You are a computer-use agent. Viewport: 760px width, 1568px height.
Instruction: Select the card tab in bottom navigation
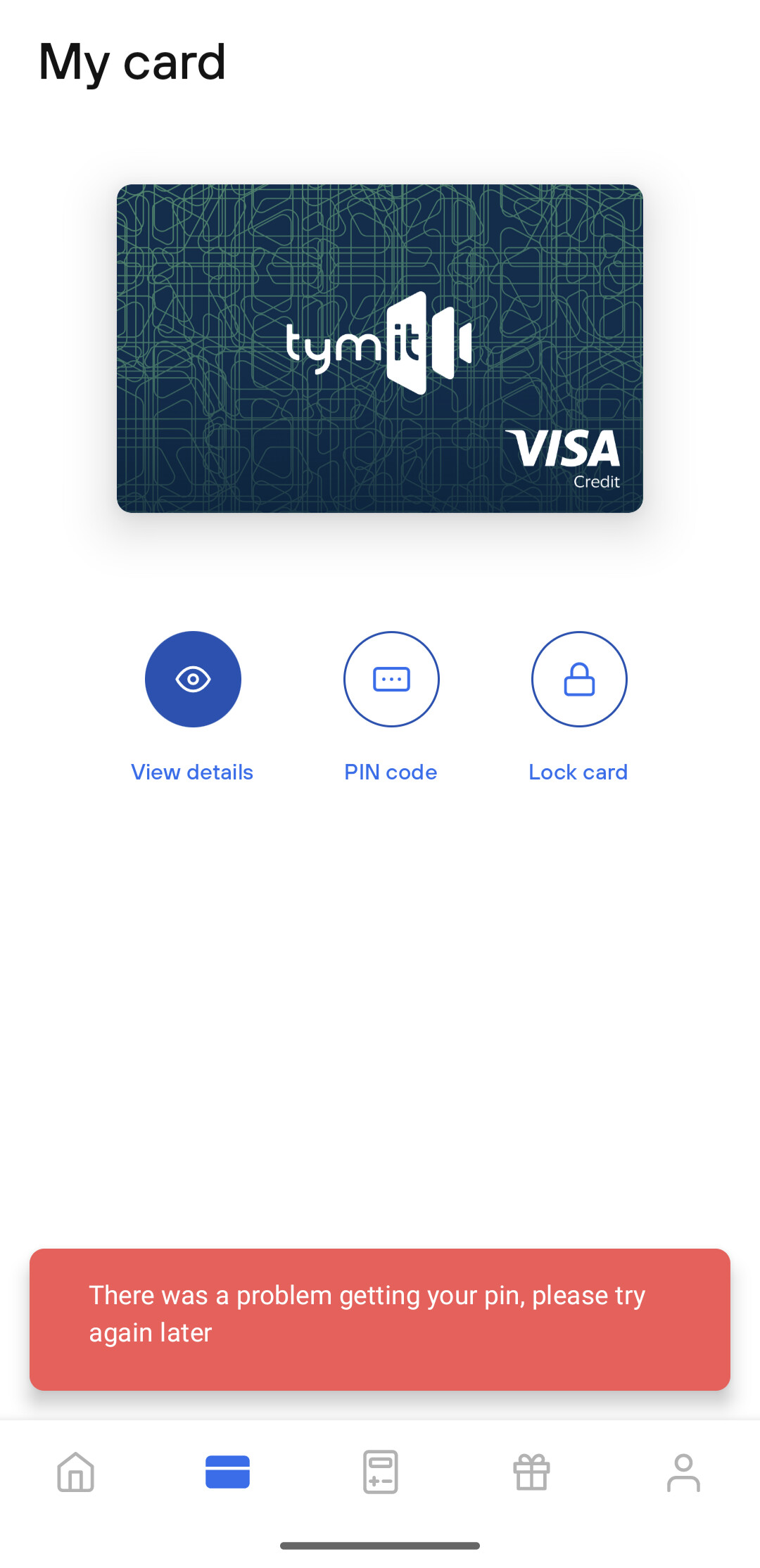click(x=227, y=1472)
